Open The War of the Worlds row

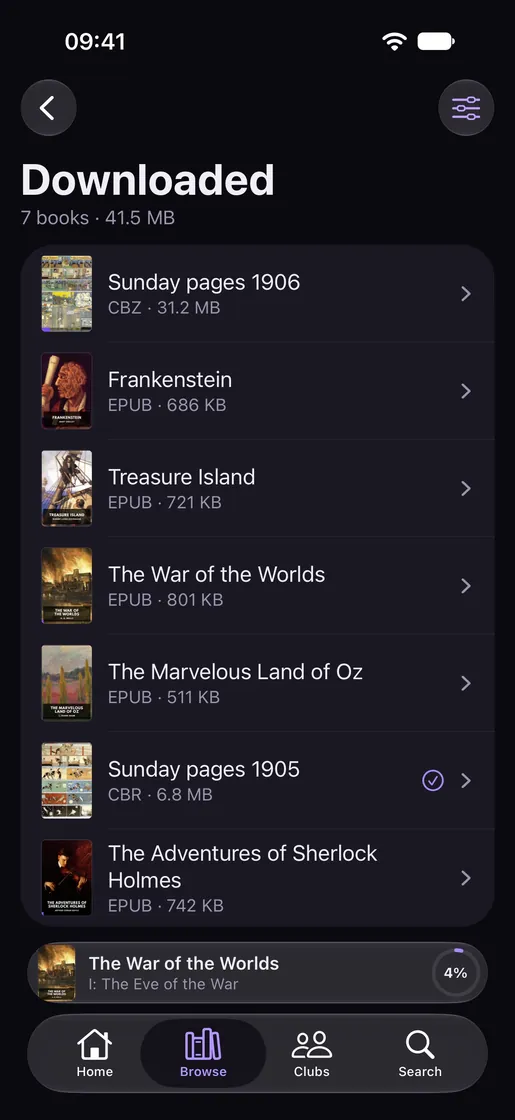pyautogui.click(x=257, y=586)
